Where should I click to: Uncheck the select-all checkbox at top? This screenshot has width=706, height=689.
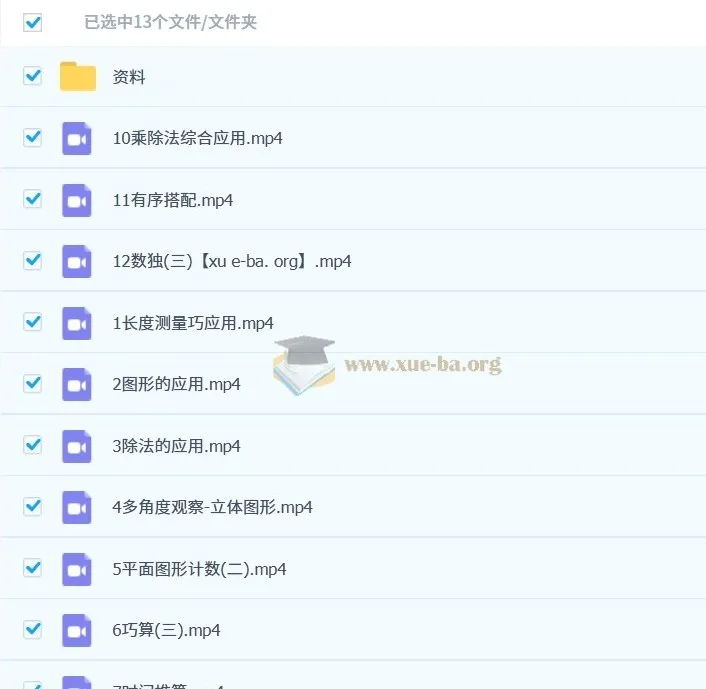coord(33,22)
